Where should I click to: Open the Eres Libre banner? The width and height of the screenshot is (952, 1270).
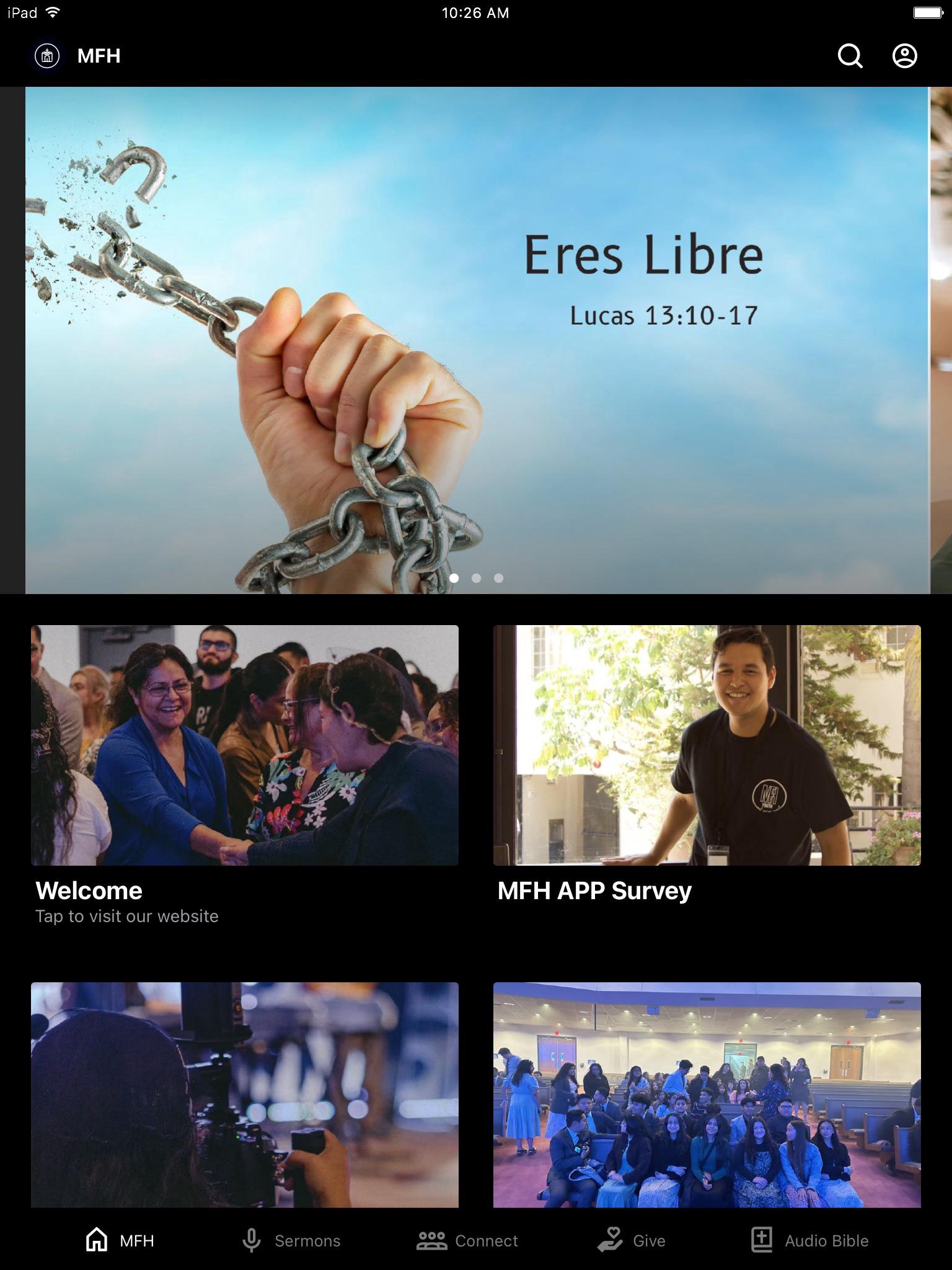click(x=477, y=340)
